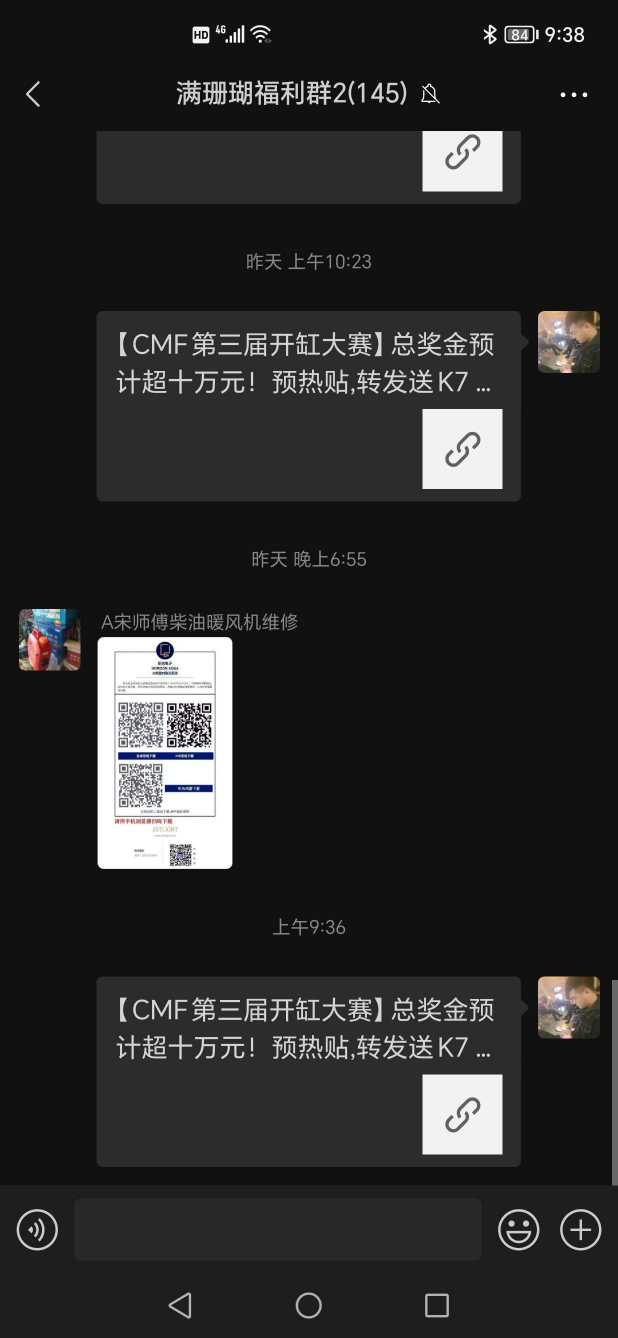Open the chat info three-dot menu
Screen dimensions: 618x1338
(x=574, y=95)
